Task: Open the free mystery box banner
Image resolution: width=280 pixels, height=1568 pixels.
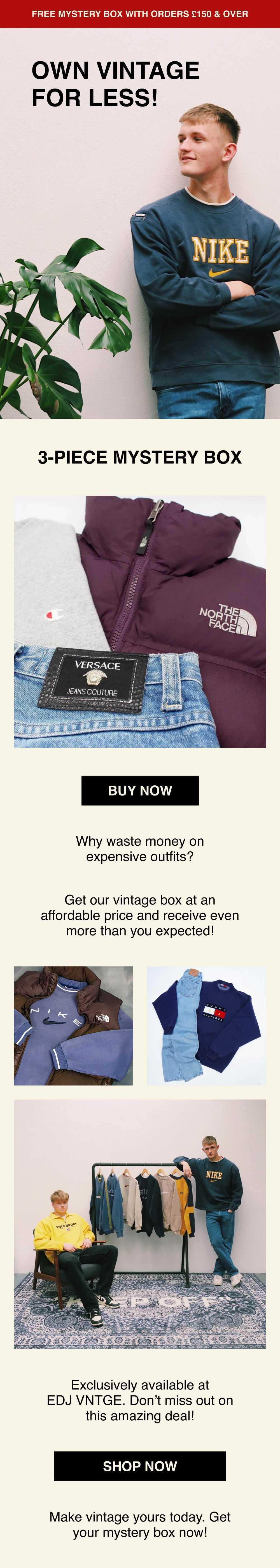Action: click(x=140, y=13)
